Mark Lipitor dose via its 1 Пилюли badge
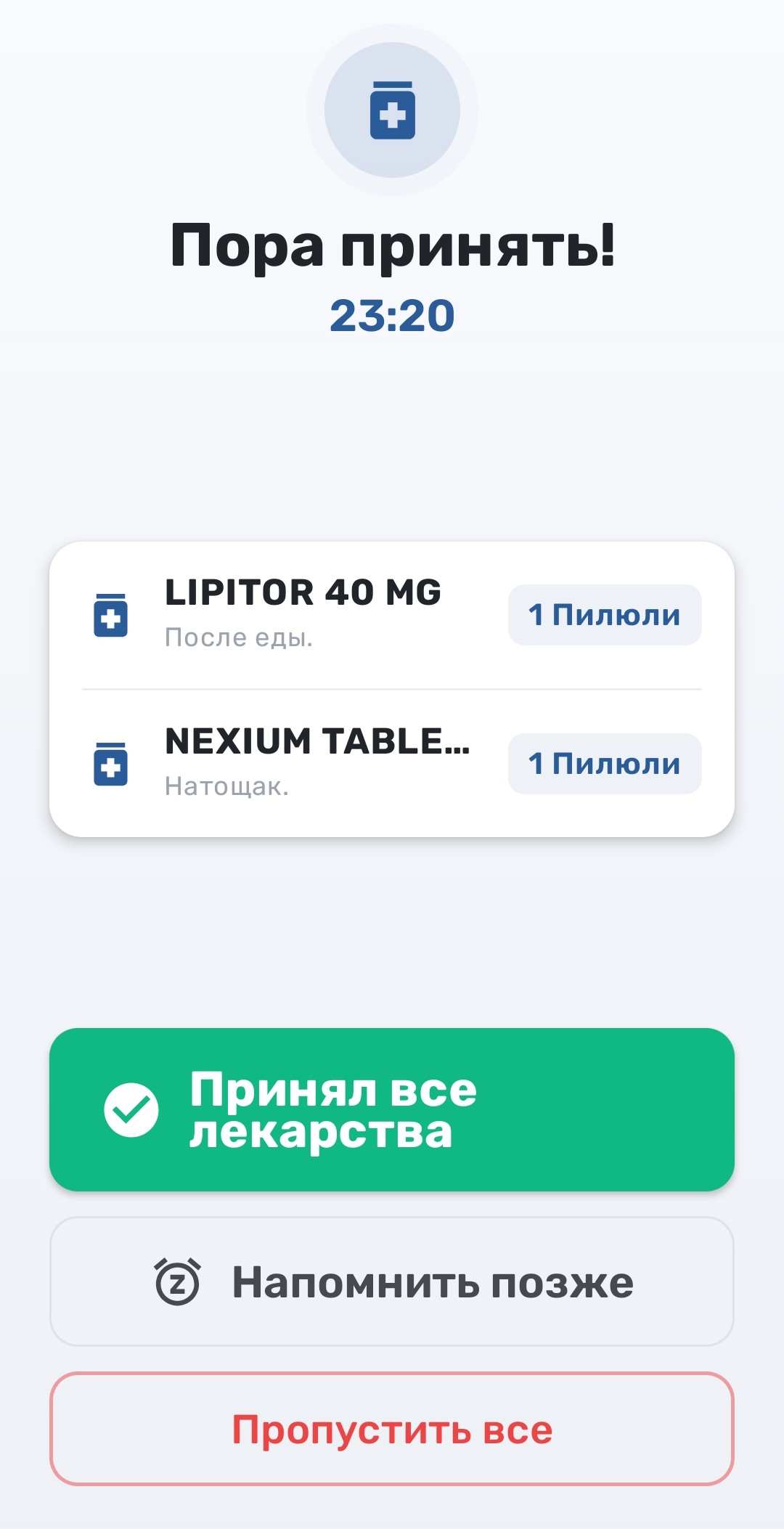 coord(605,614)
